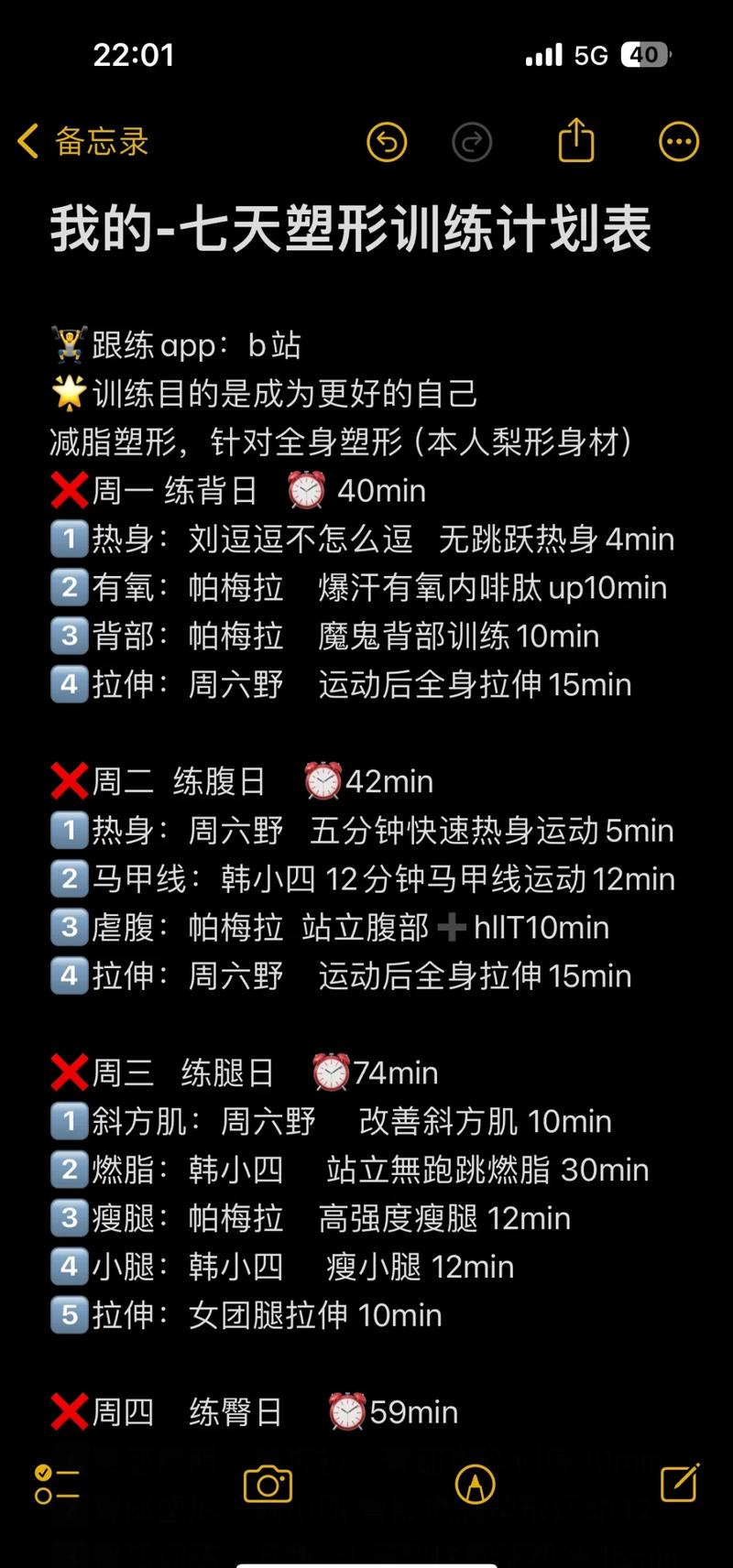The height and width of the screenshot is (1568, 733).
Task: Tap the battery indicator showing 40
Action: (643, 55)
